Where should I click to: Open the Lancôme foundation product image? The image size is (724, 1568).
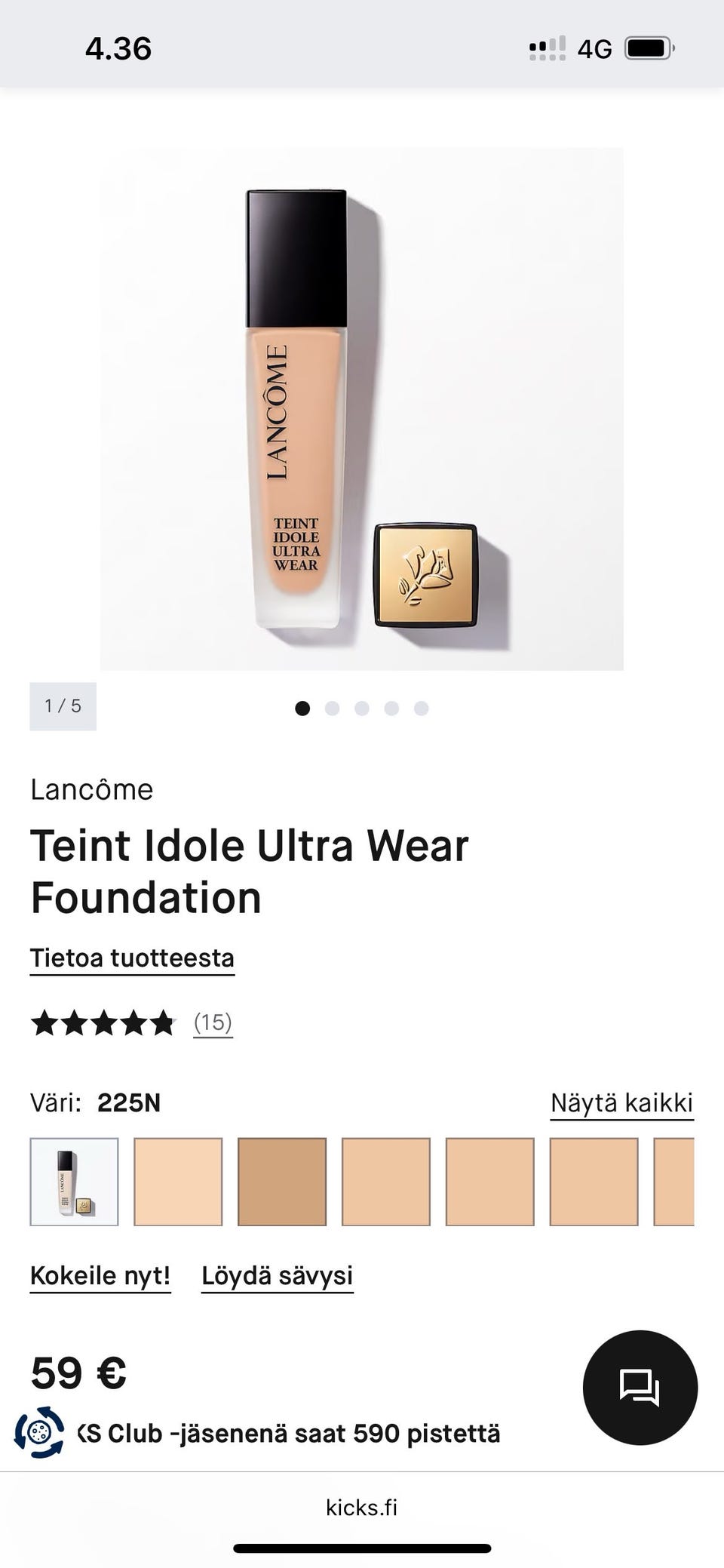tap(362, 408)
